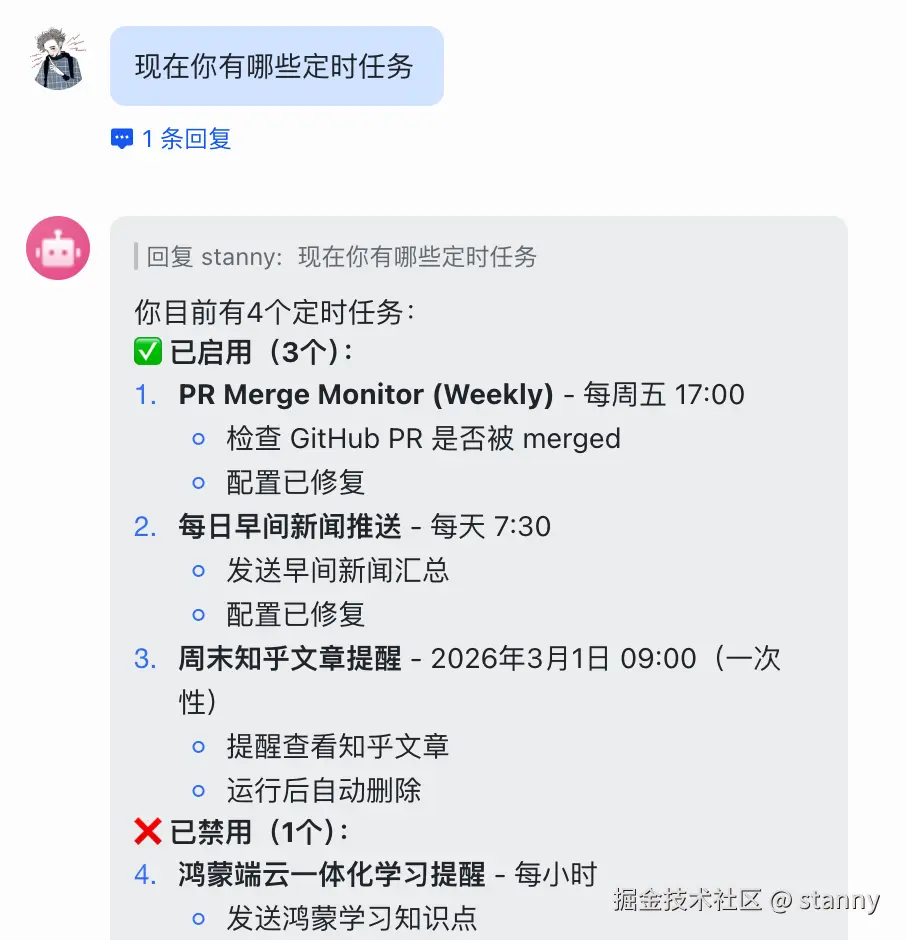Screen dimensions: 906x940
Task: Open stanny's sketch profile avatar
Action: (x=58, y=58)
